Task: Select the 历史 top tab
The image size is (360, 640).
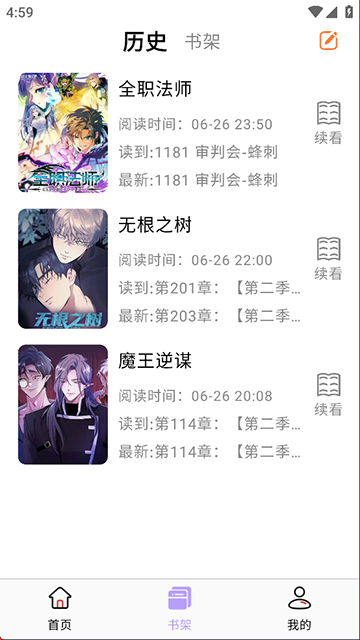Action: [145, 42]
